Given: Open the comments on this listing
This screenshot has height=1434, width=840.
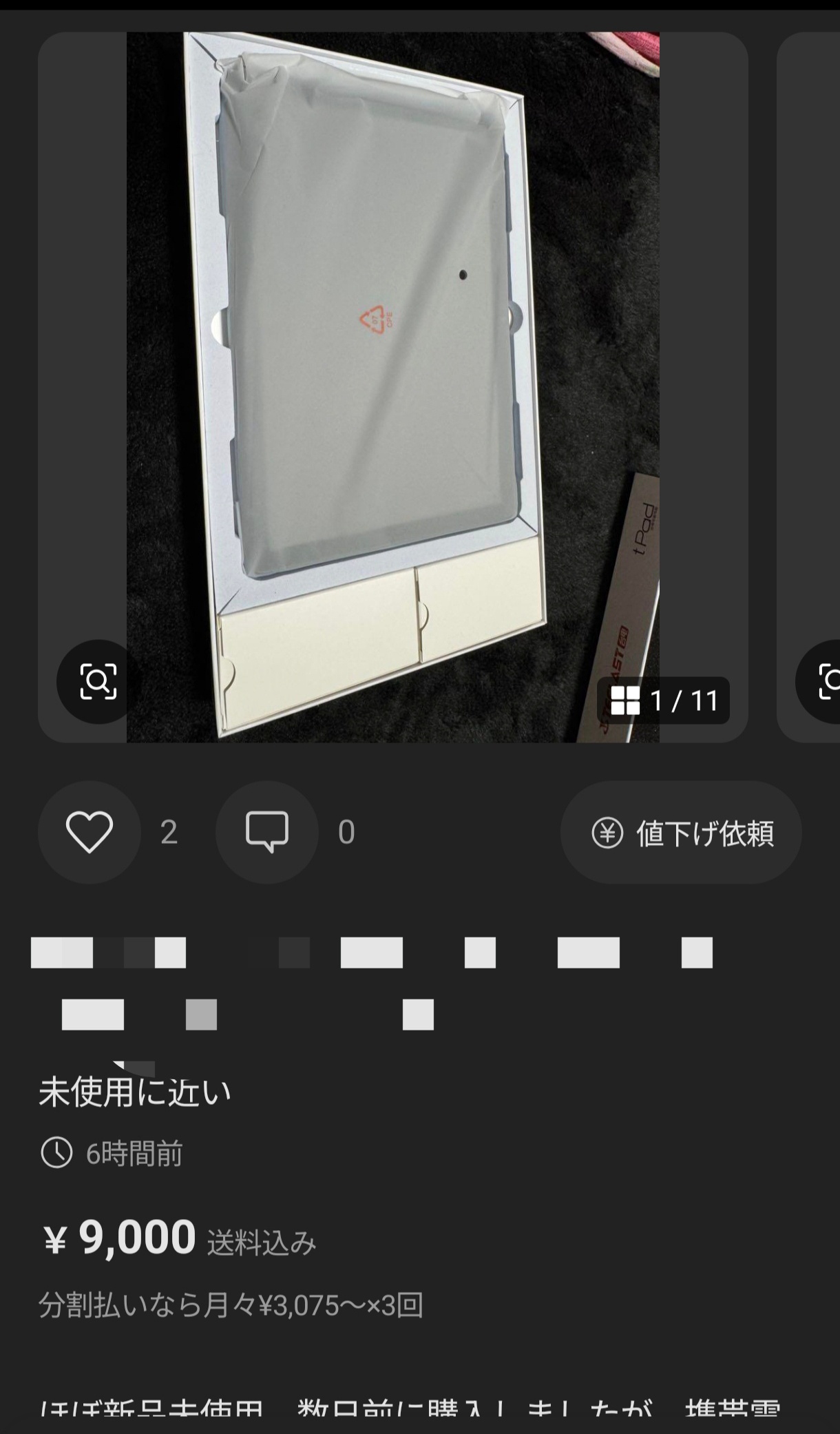Looking at the screenshot, I should (x=267, y=832).
